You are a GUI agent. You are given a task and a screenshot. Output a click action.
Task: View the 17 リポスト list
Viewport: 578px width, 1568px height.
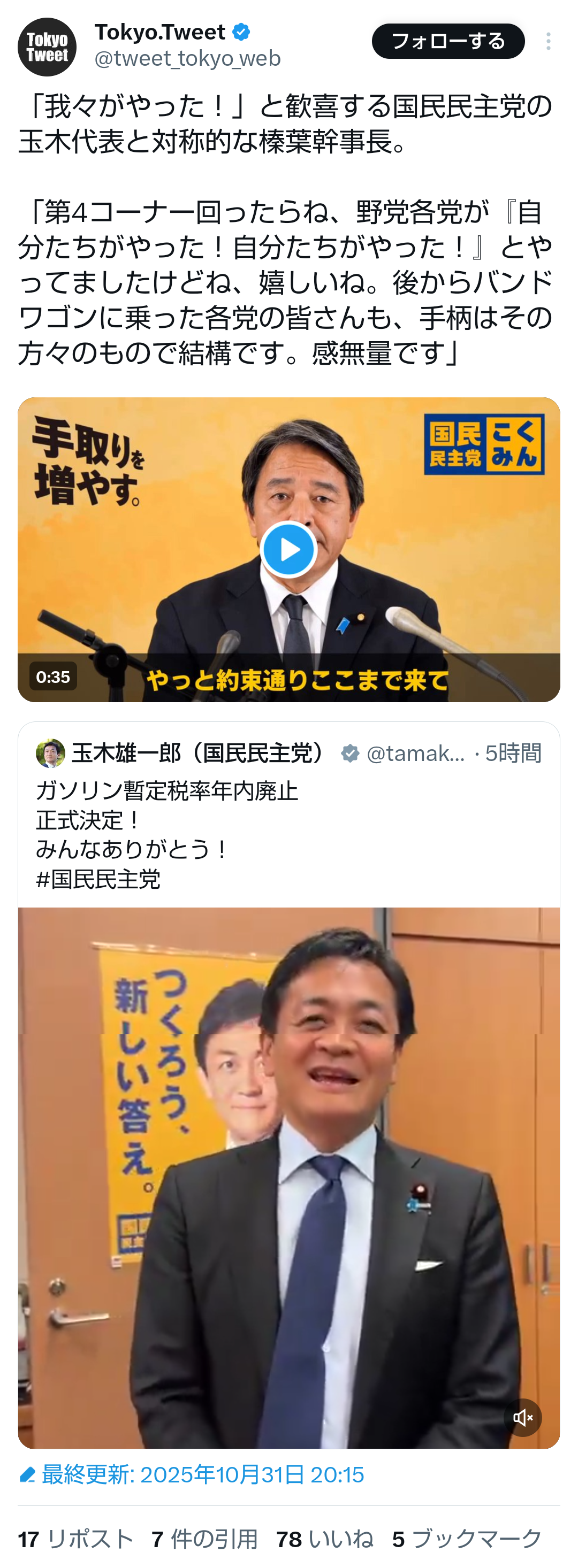pos(75,1539)
